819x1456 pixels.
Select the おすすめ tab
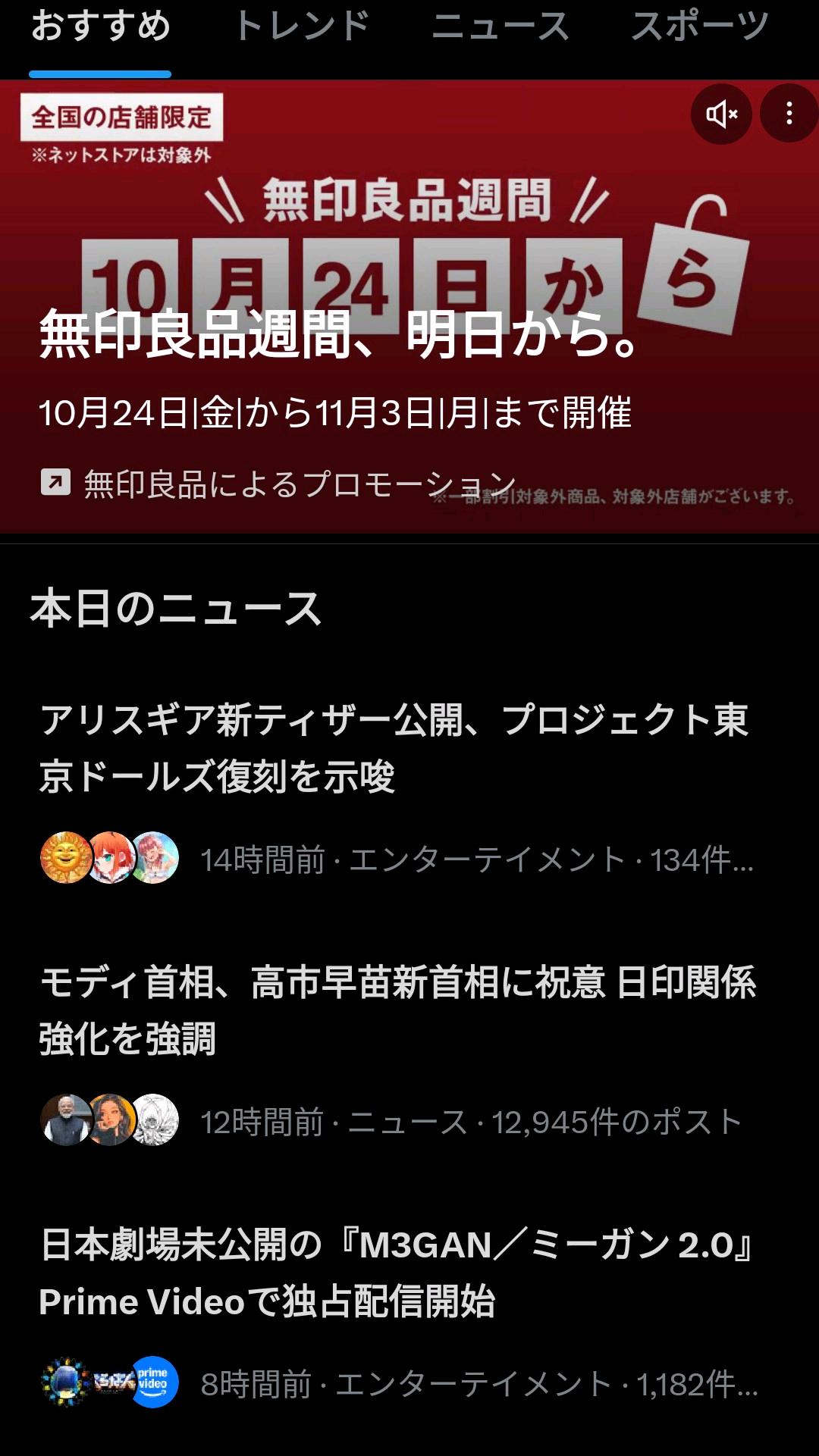pyautogui.click(x=100, y=27)
